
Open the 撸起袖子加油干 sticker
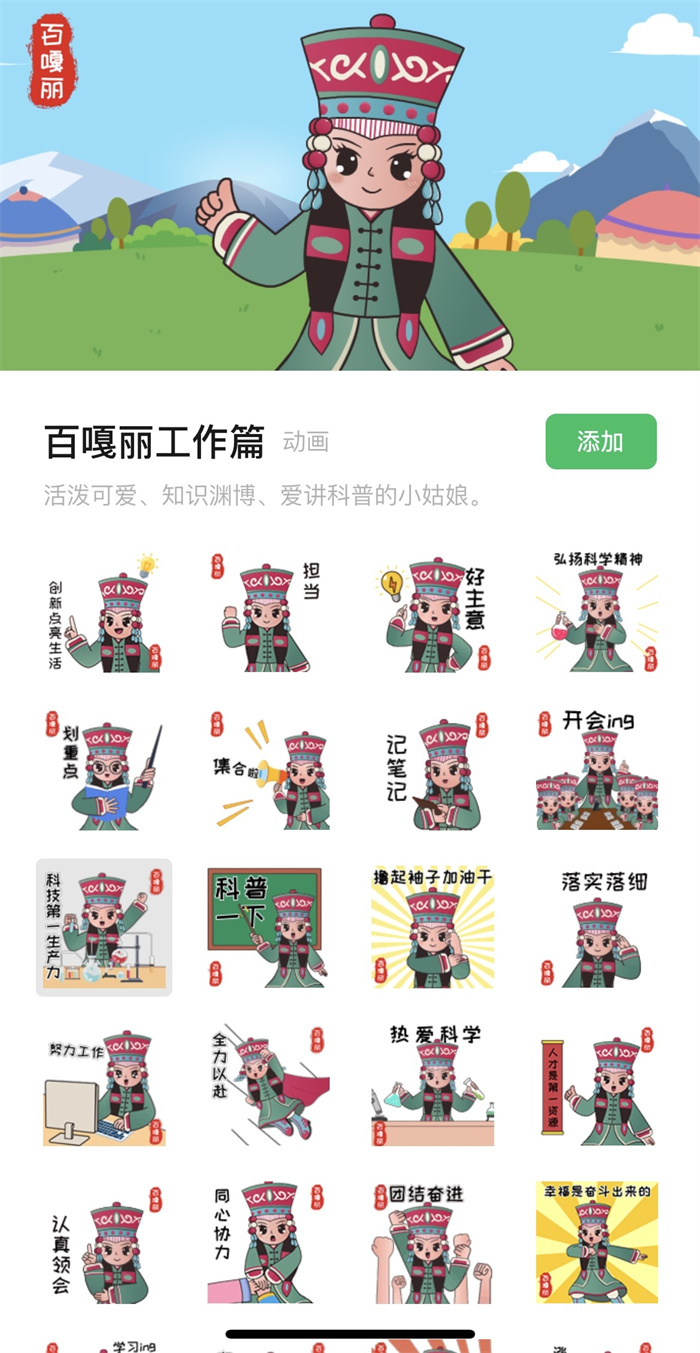pyautogui.click(x=432, y=928)
